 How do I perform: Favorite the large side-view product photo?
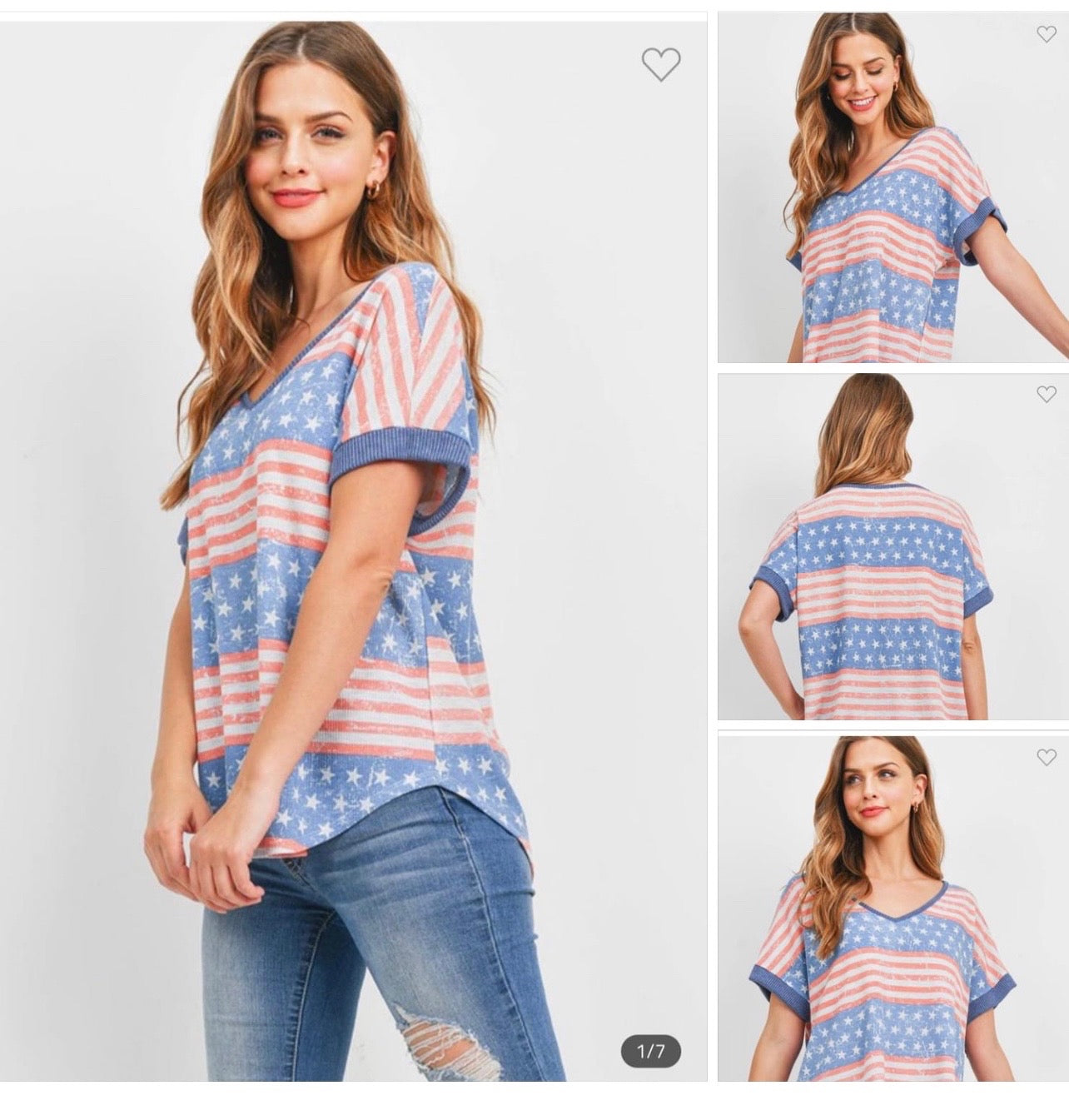coord(660,64)
